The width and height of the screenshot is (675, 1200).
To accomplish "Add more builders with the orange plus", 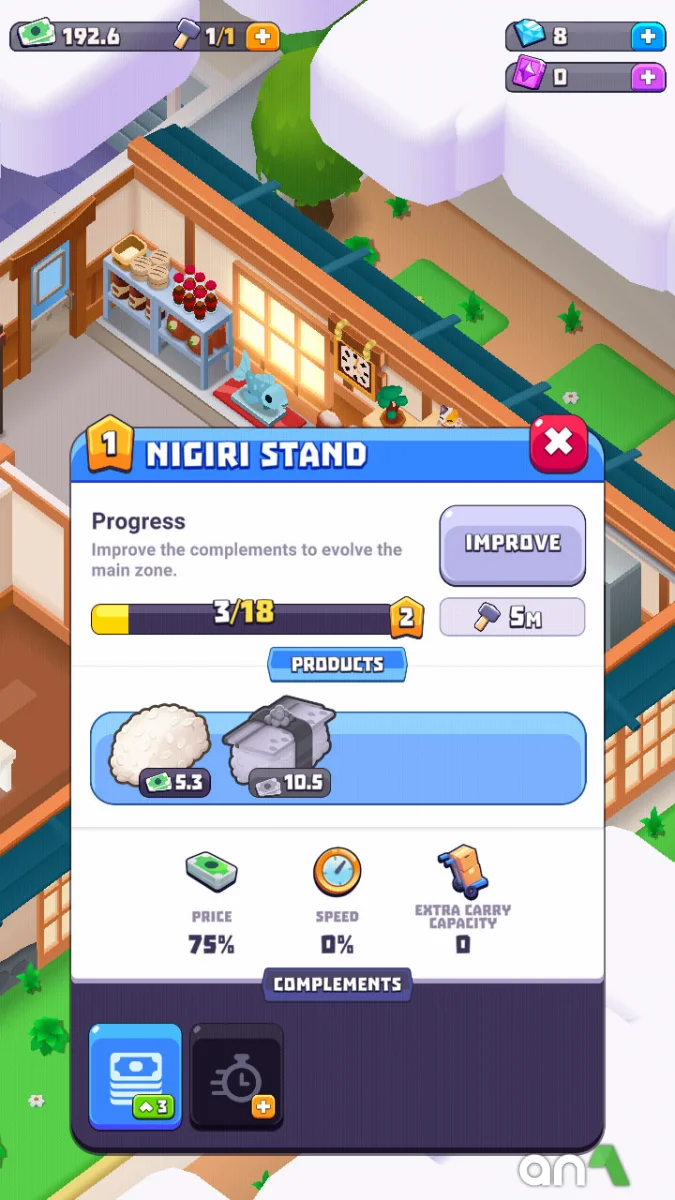I will tap(263, 37).
